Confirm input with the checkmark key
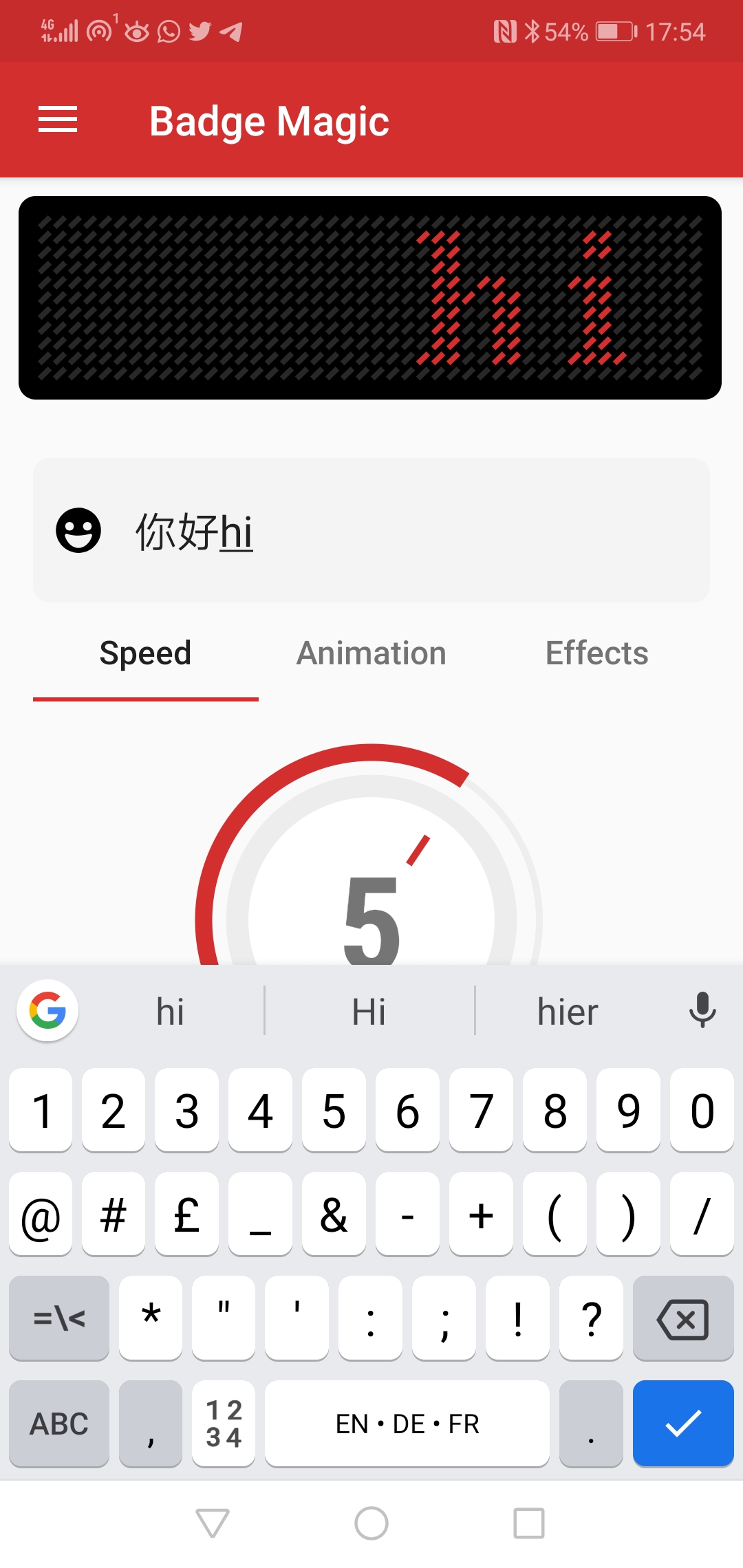 pos(682,1424)
